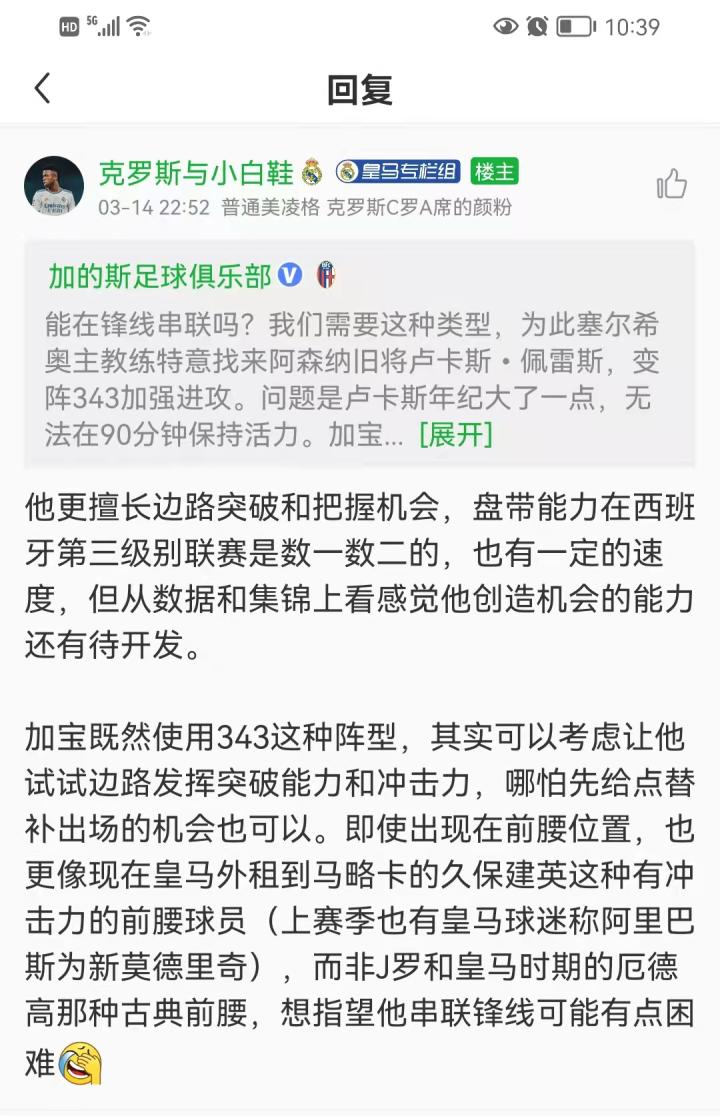Open quoted author 加的斯足球俱乐部

click(160, 275)
